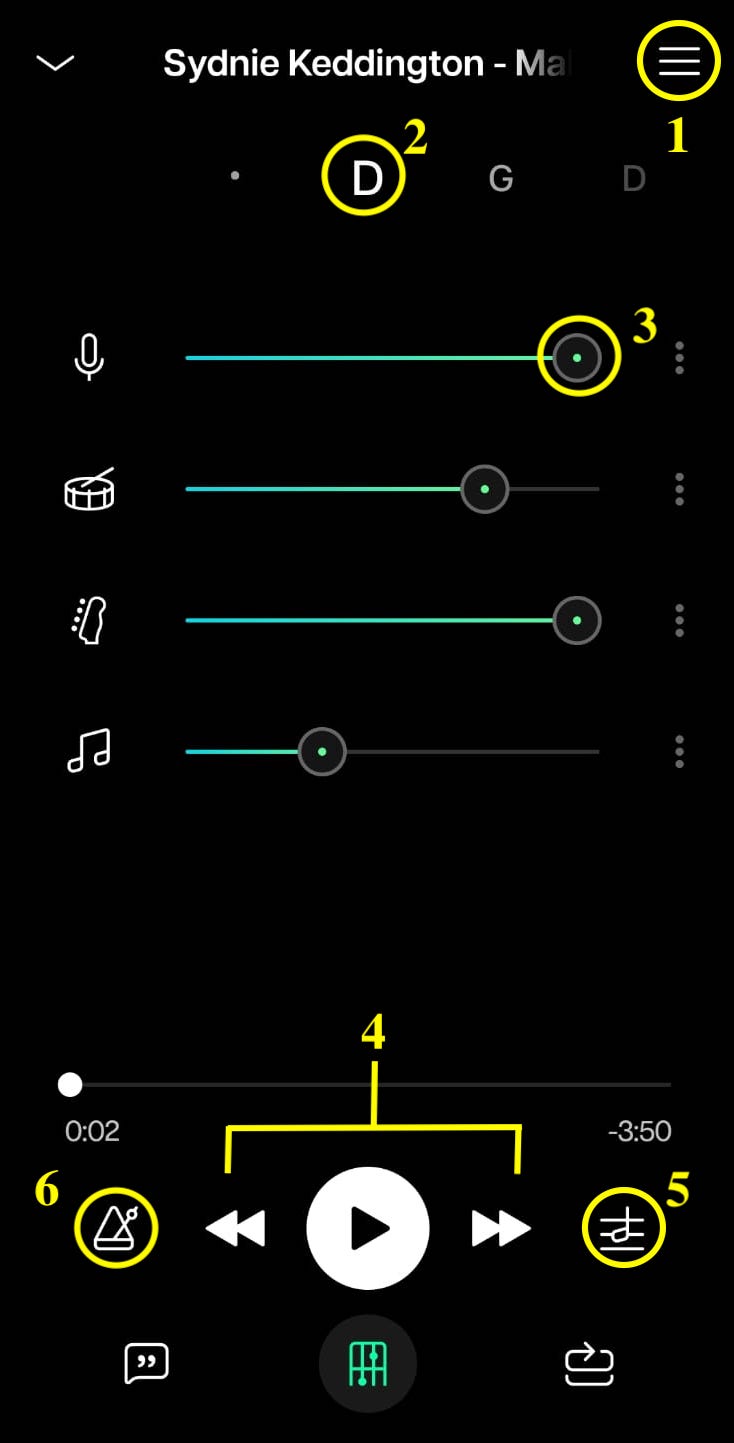Viewport: 734px width, 1443px height.
Task: Select the G chord label
Action: tap(500, 179)
